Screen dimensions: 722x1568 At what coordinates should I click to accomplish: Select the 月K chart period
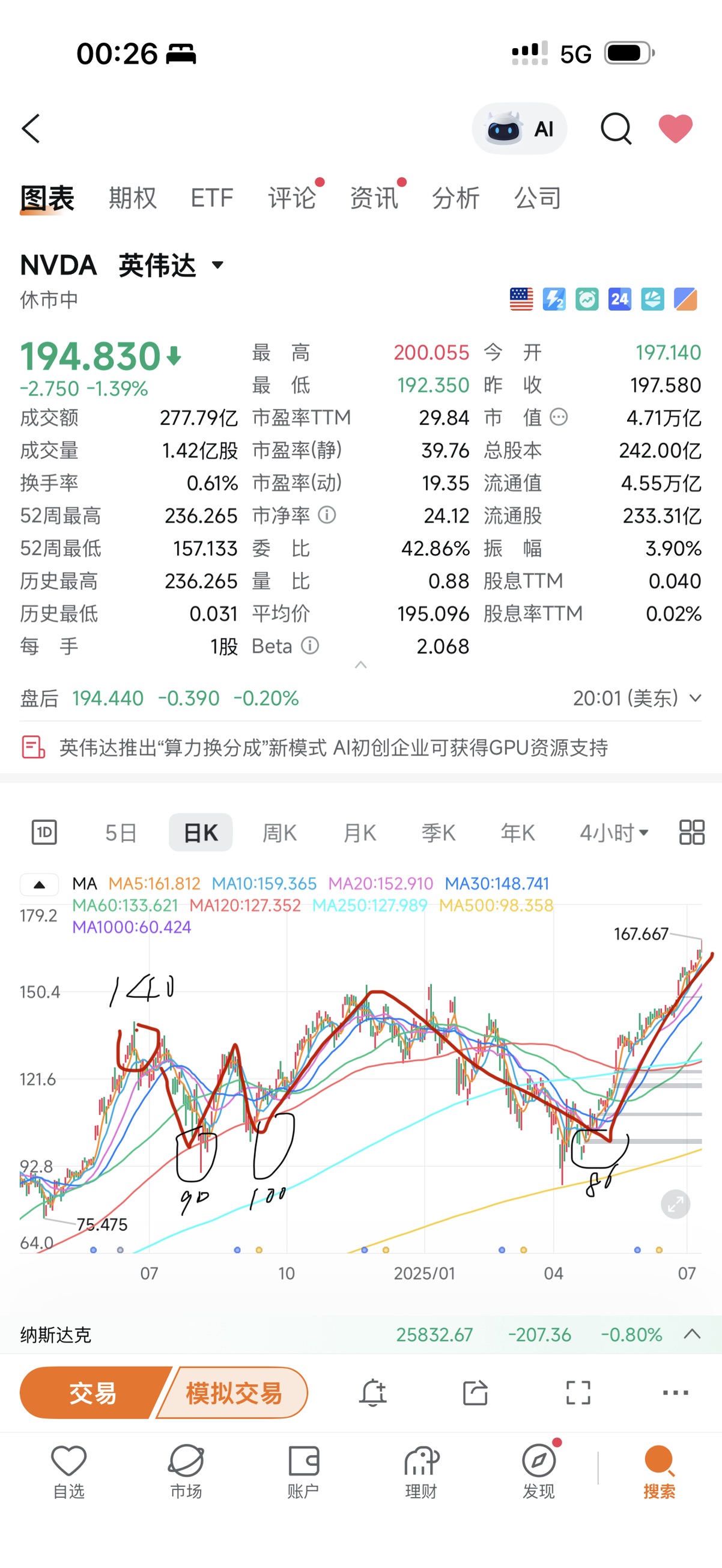pos(359,832)
